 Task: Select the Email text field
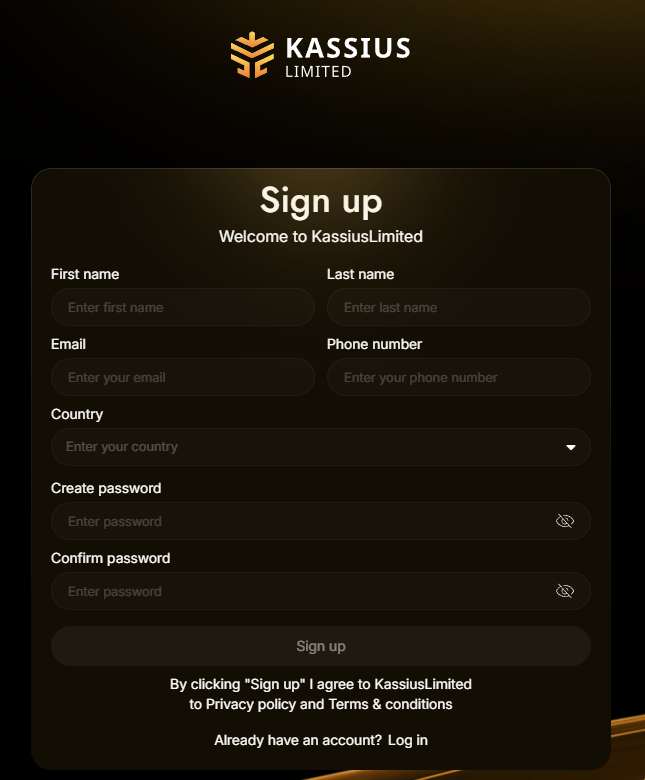182,377
